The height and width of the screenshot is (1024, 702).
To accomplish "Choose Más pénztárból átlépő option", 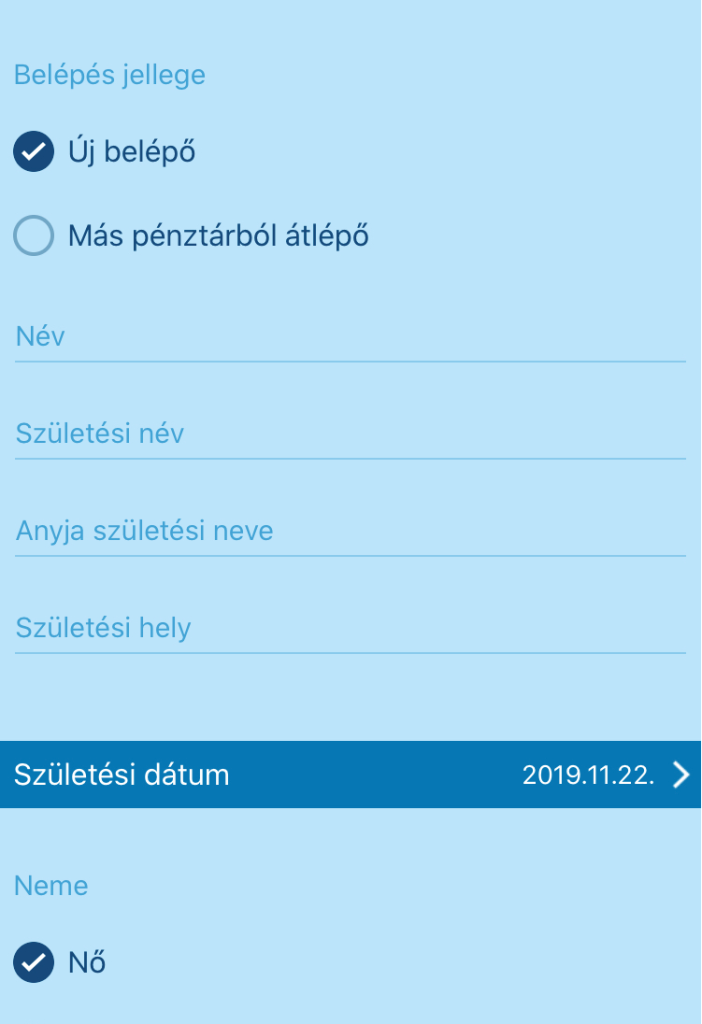I will 34,237.
